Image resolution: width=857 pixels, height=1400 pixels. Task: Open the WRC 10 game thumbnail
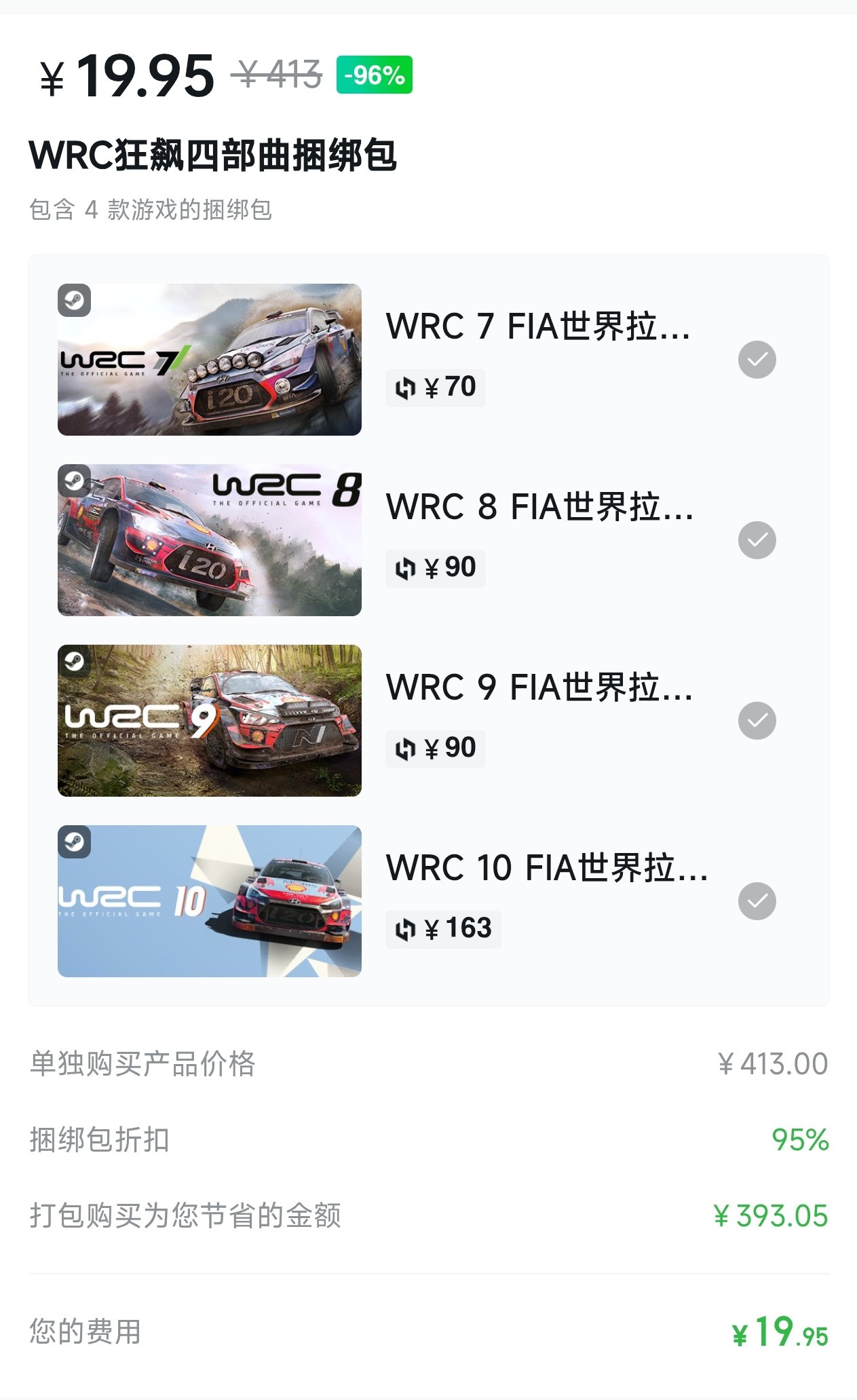(x=210, y=901)
